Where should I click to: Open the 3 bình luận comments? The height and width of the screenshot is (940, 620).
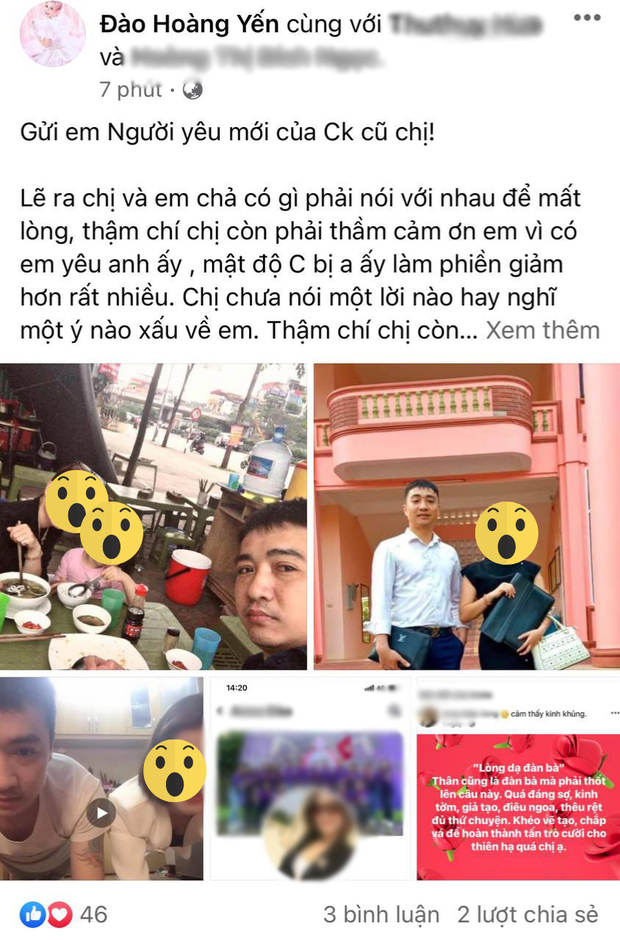pos(380,914)
